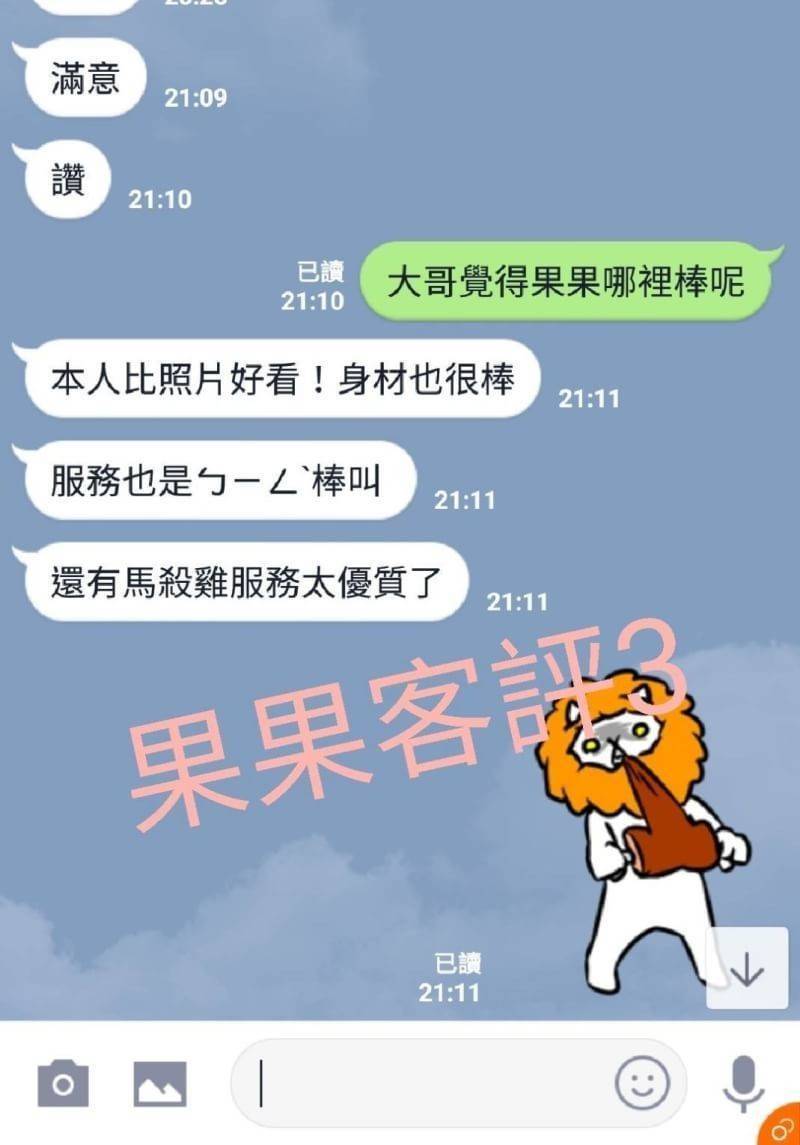This screenshot has width=800, height=1145.
Task: Open the emoji and sticker picker
Action: click(x=641, y=1084)
